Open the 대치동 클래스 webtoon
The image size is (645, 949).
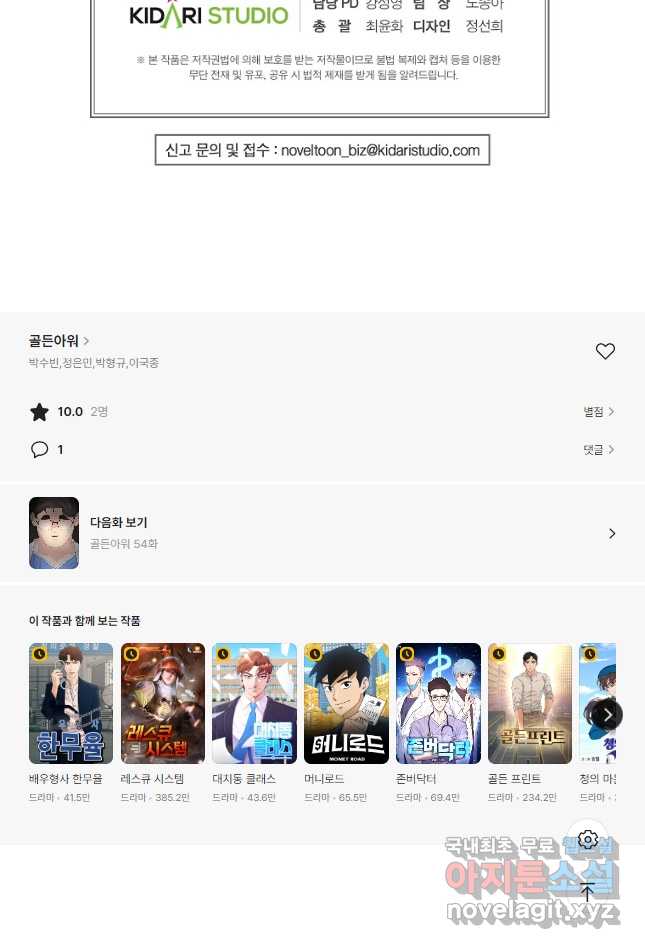(254, 704)
